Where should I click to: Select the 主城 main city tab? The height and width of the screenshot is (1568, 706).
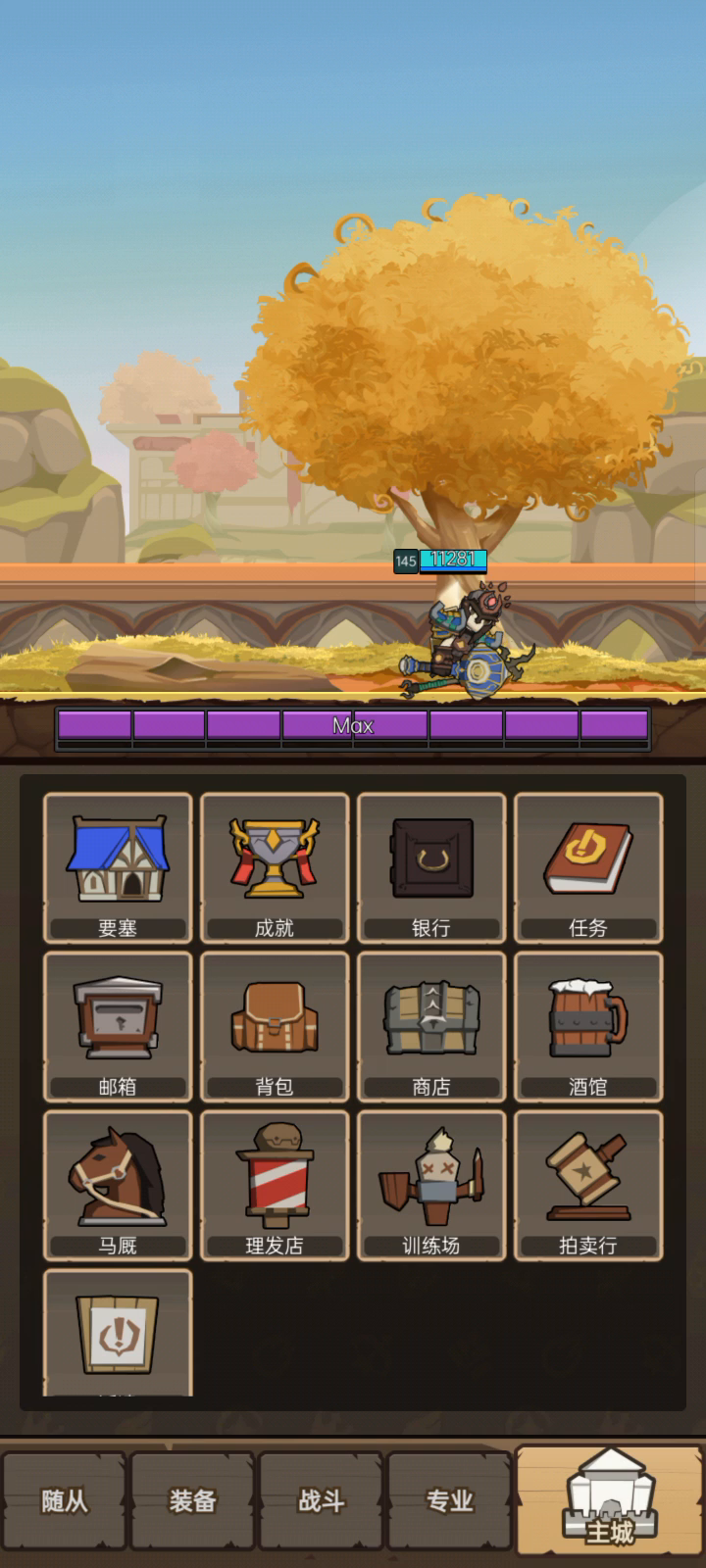(610, 1499)
